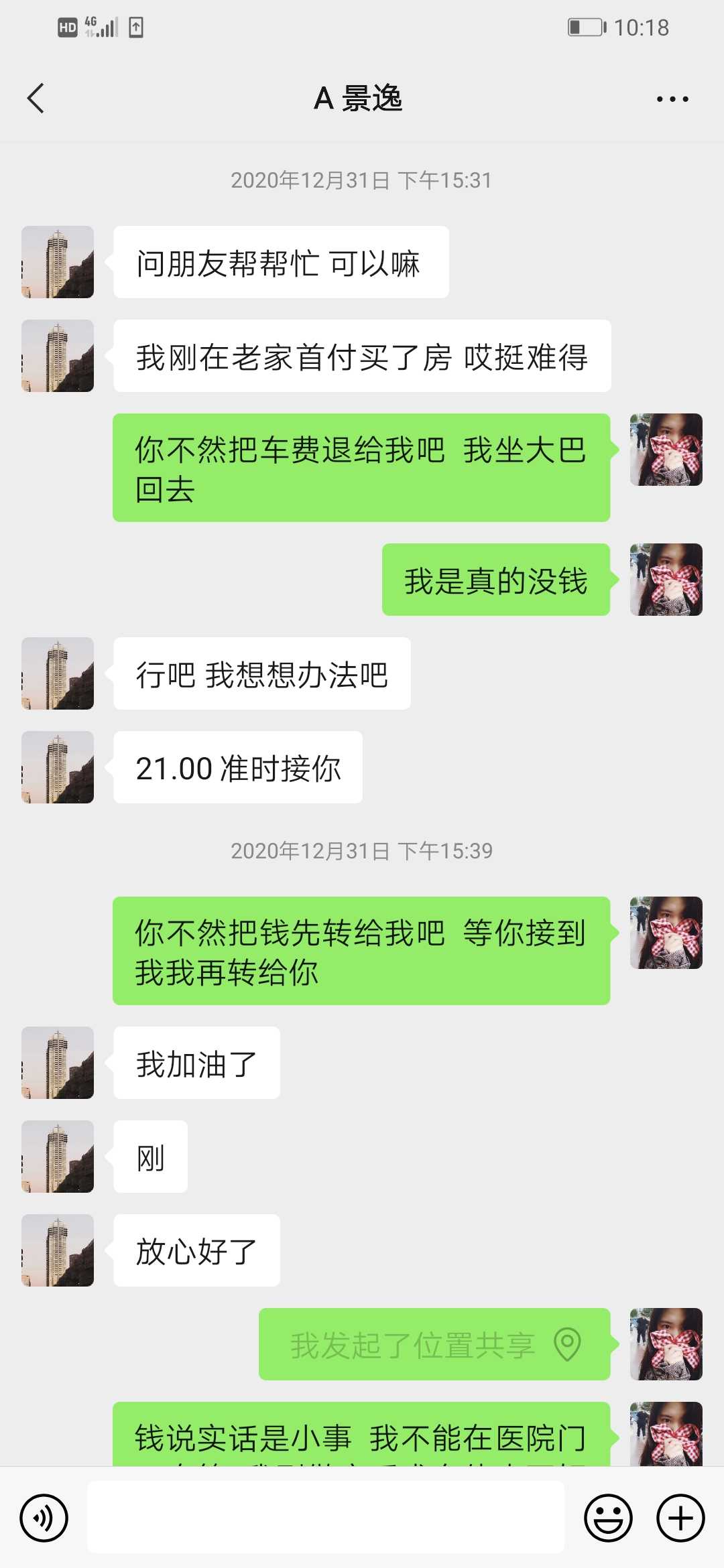Viewport: 724px width, 1568px height.
Task: Focus the message text field
Action: click(326, 1517)
